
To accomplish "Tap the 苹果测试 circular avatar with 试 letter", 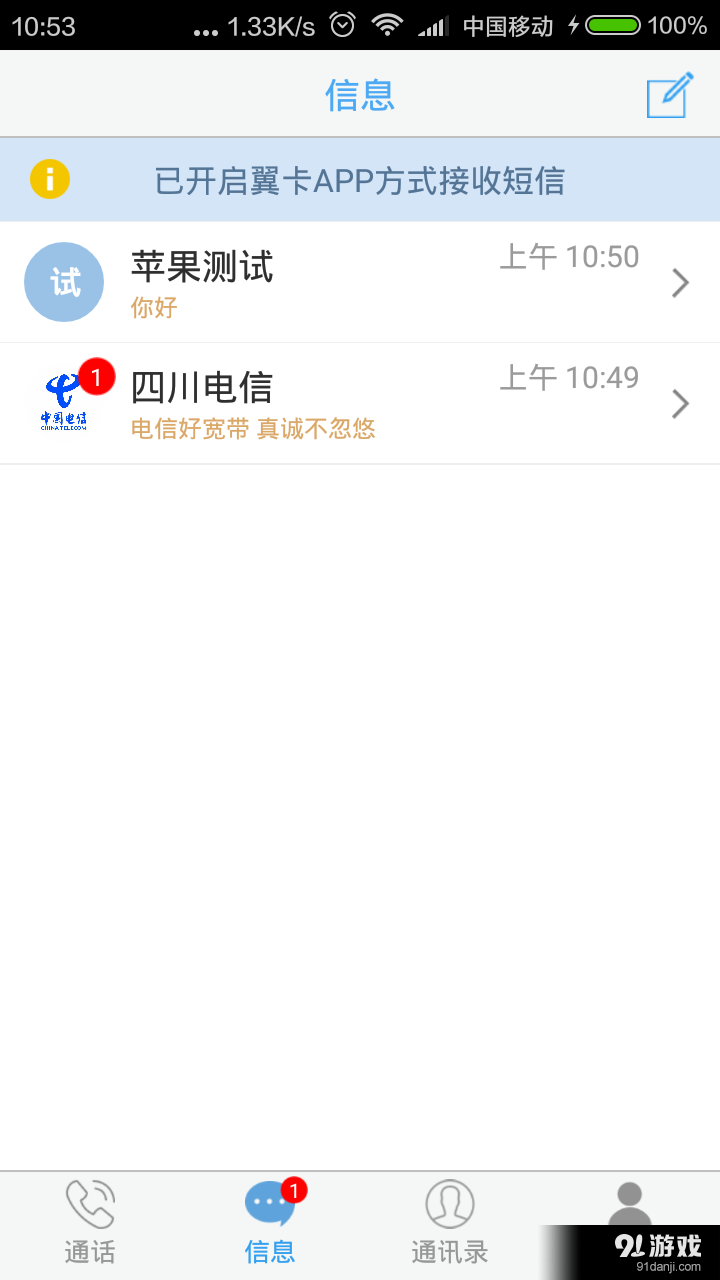I will pos(64,282).
